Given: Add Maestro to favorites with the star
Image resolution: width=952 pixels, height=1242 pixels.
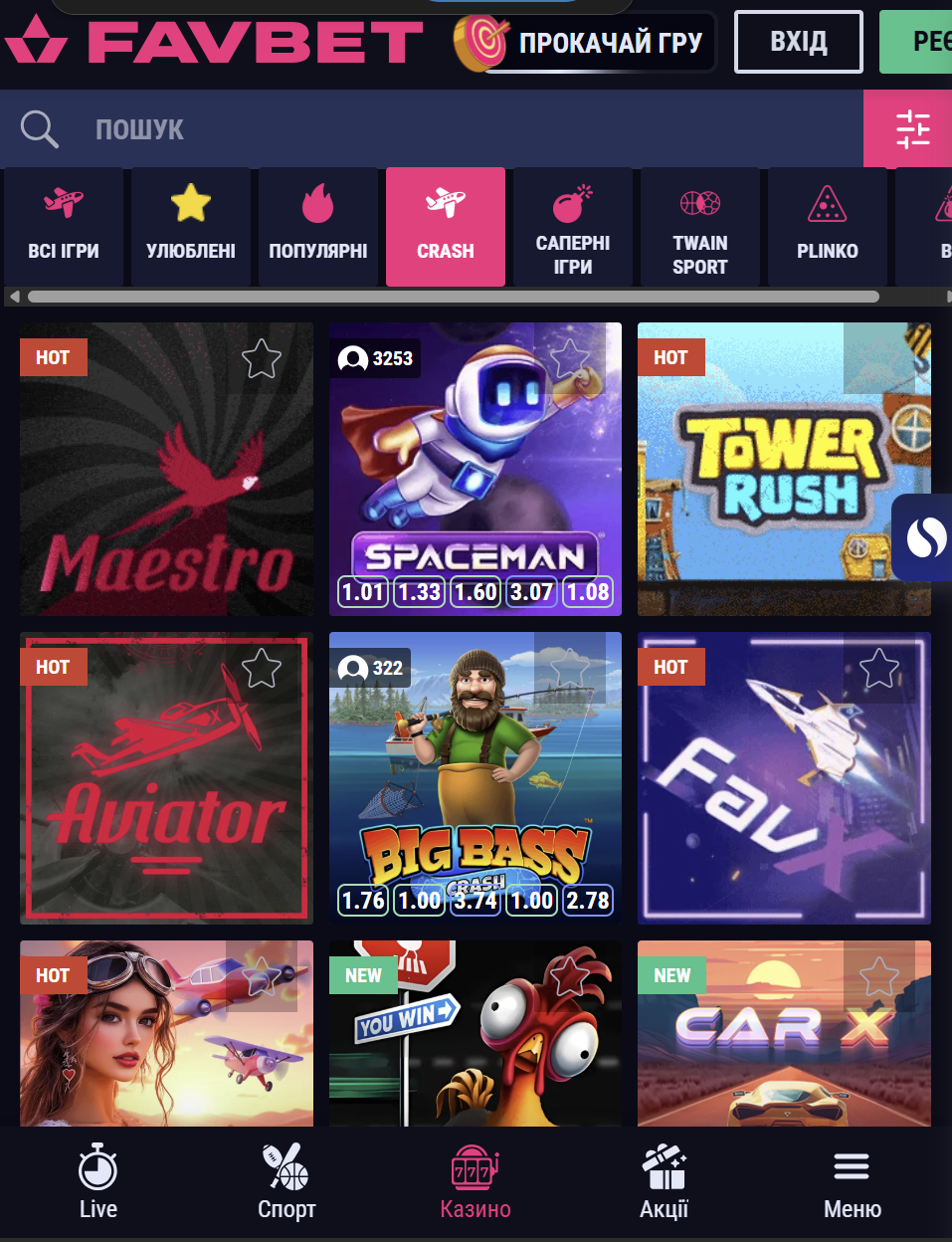Looking at the screenshot, I should tap(262, 359).
